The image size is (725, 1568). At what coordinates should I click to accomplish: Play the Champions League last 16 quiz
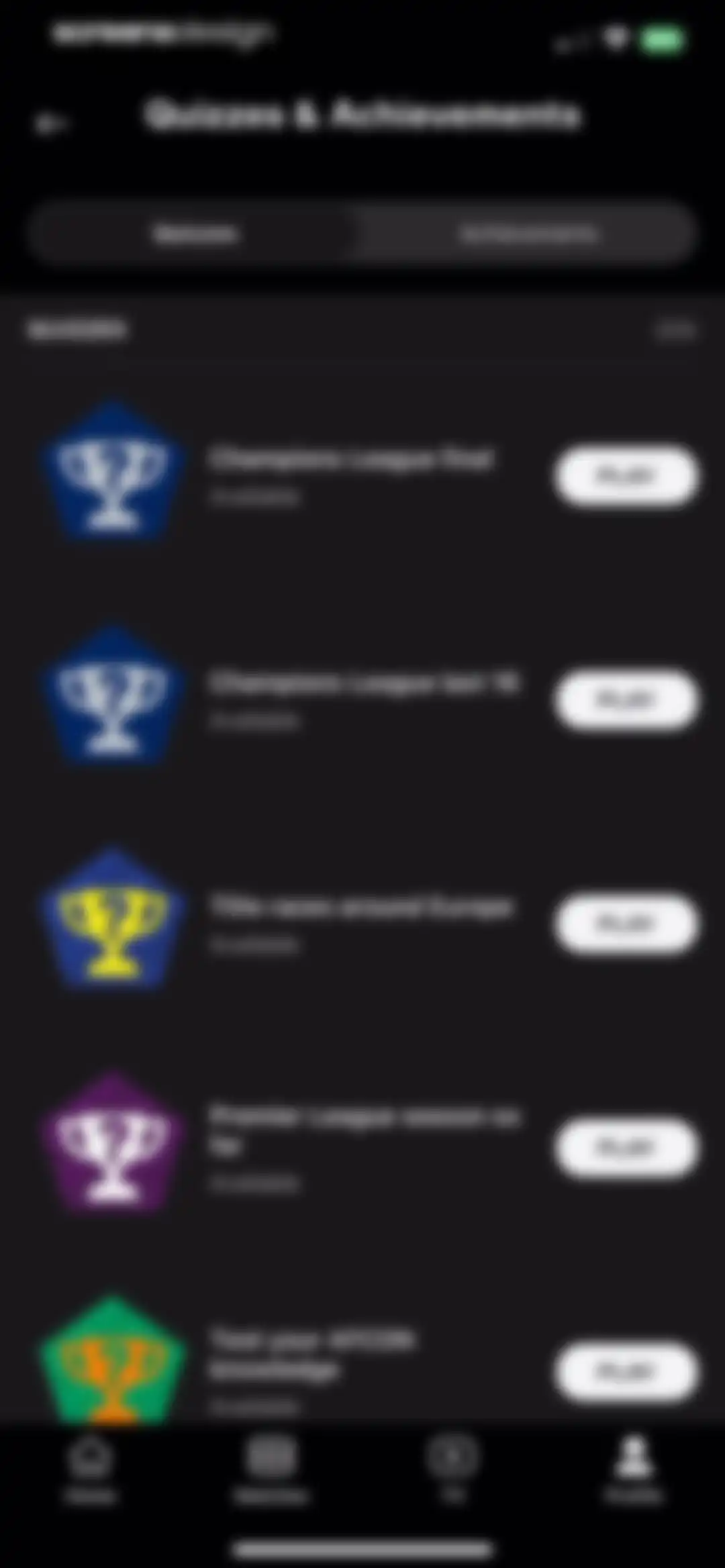pos(626,699)
